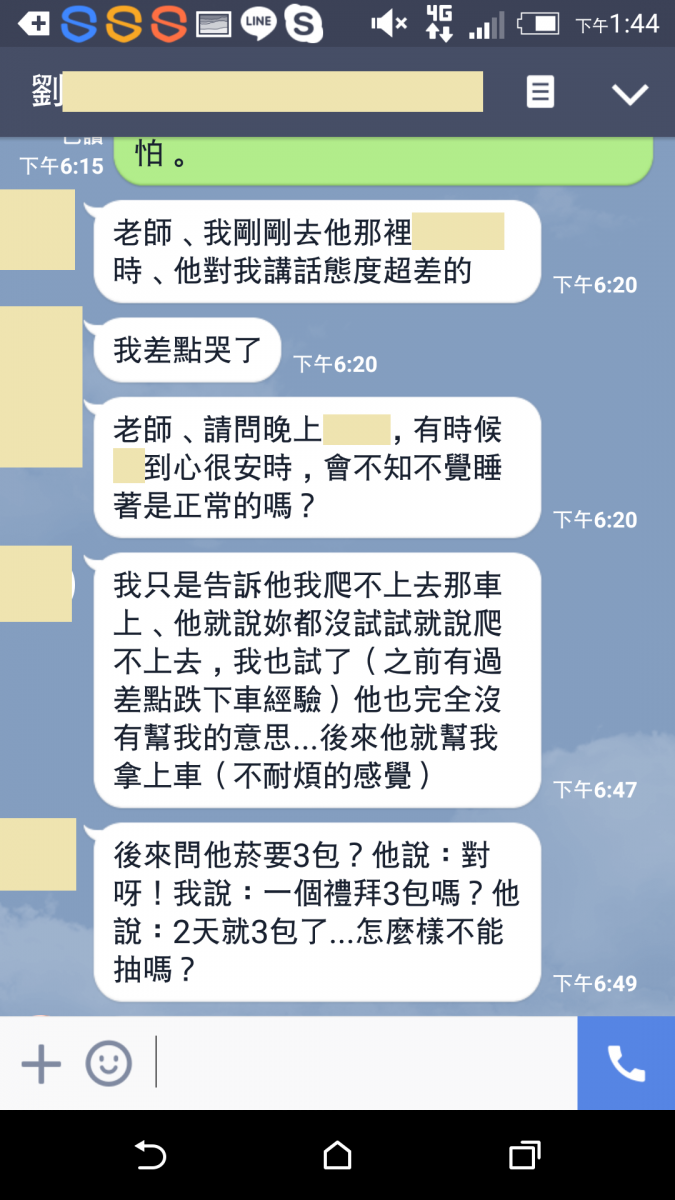Open the plus attachment menu

[41, 1064]
